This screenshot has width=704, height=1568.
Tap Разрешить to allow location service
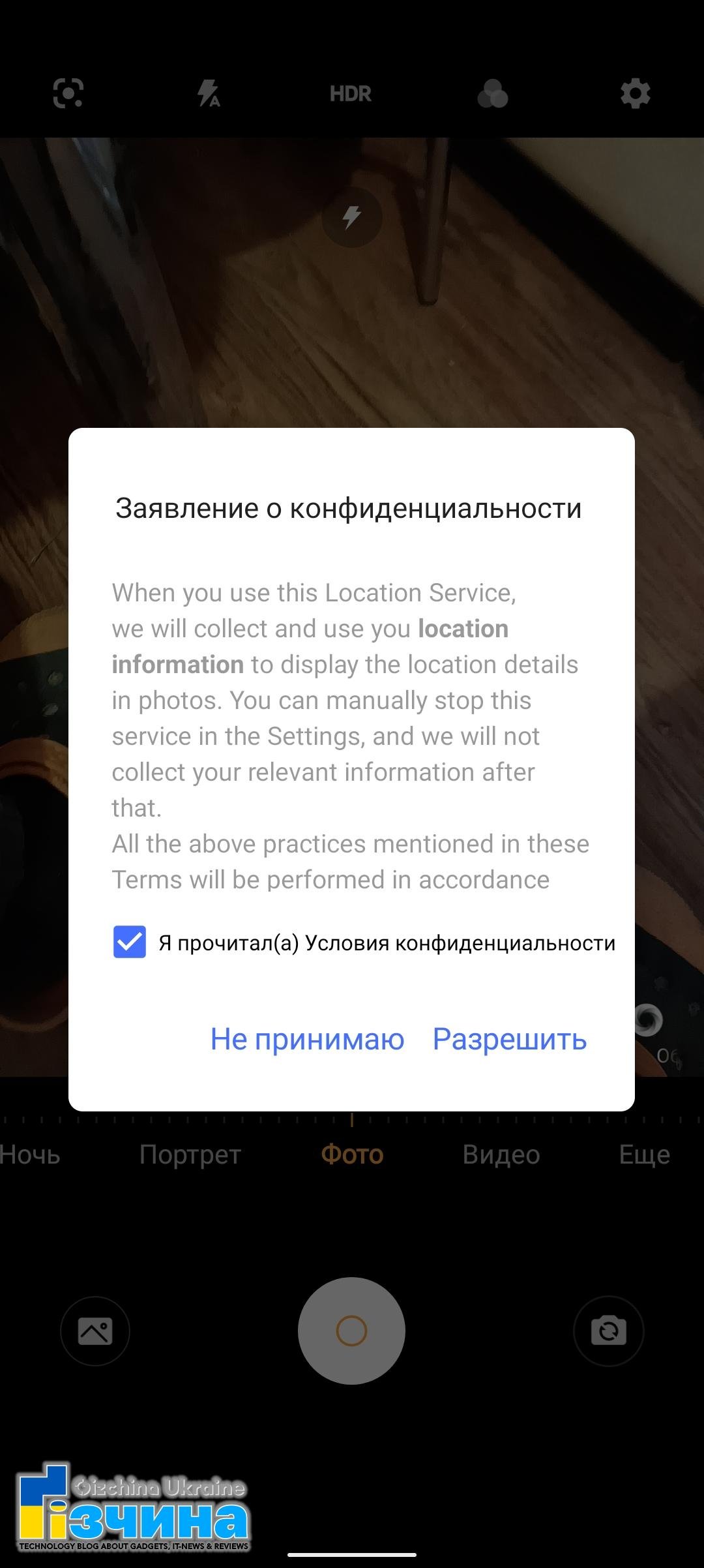(510, 1039)
